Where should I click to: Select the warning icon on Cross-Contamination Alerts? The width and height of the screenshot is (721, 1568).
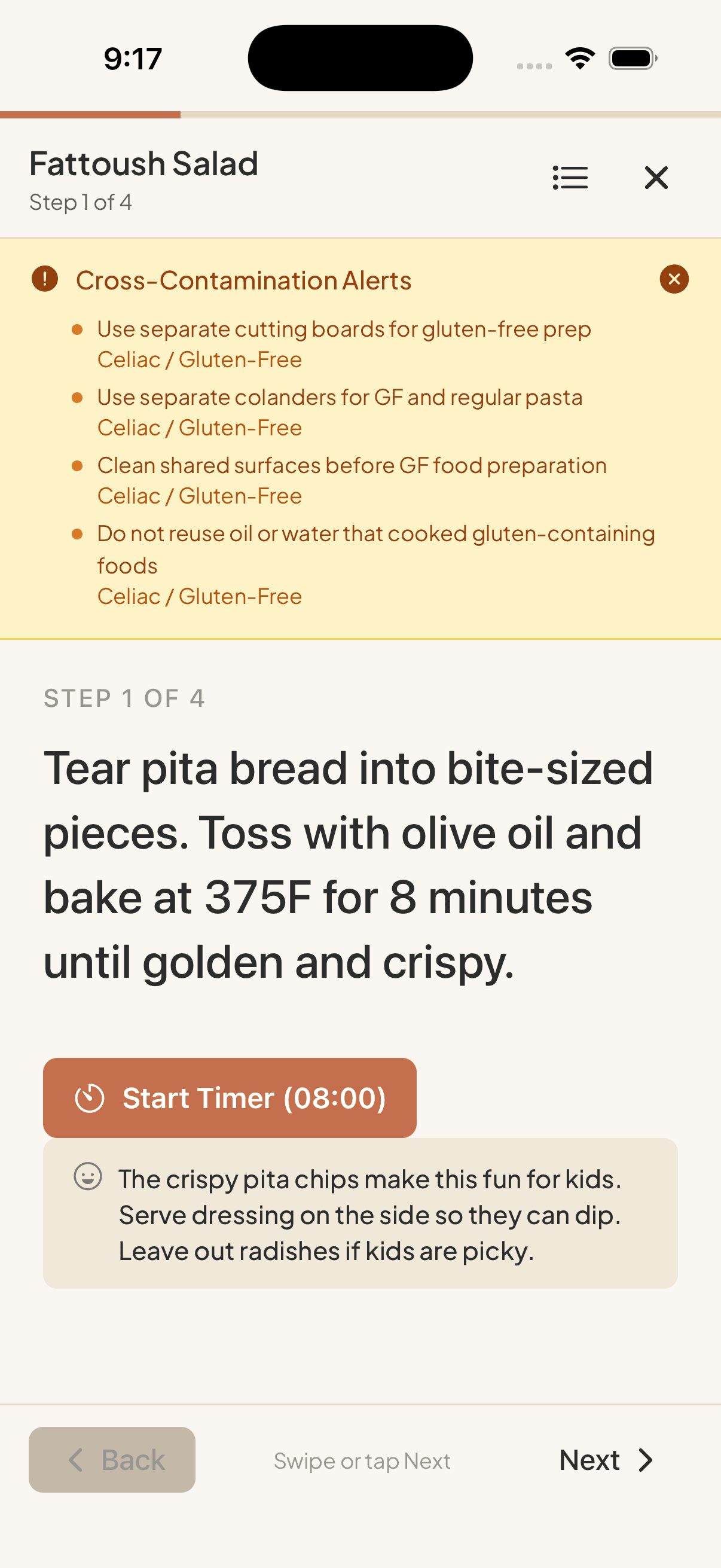tap(44, 279)
